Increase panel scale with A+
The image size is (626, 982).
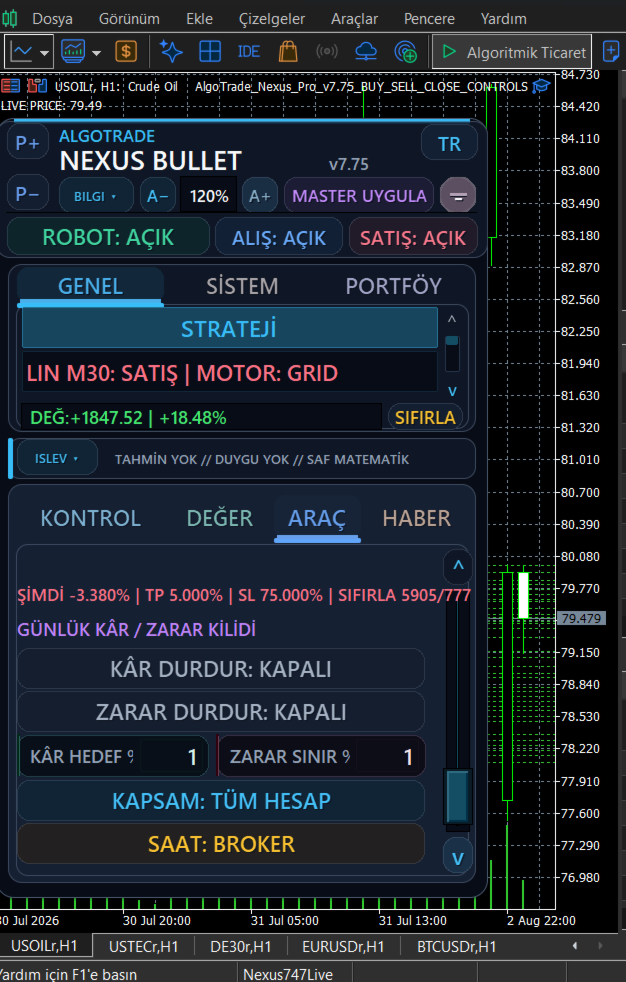click(x=260, y=196)
